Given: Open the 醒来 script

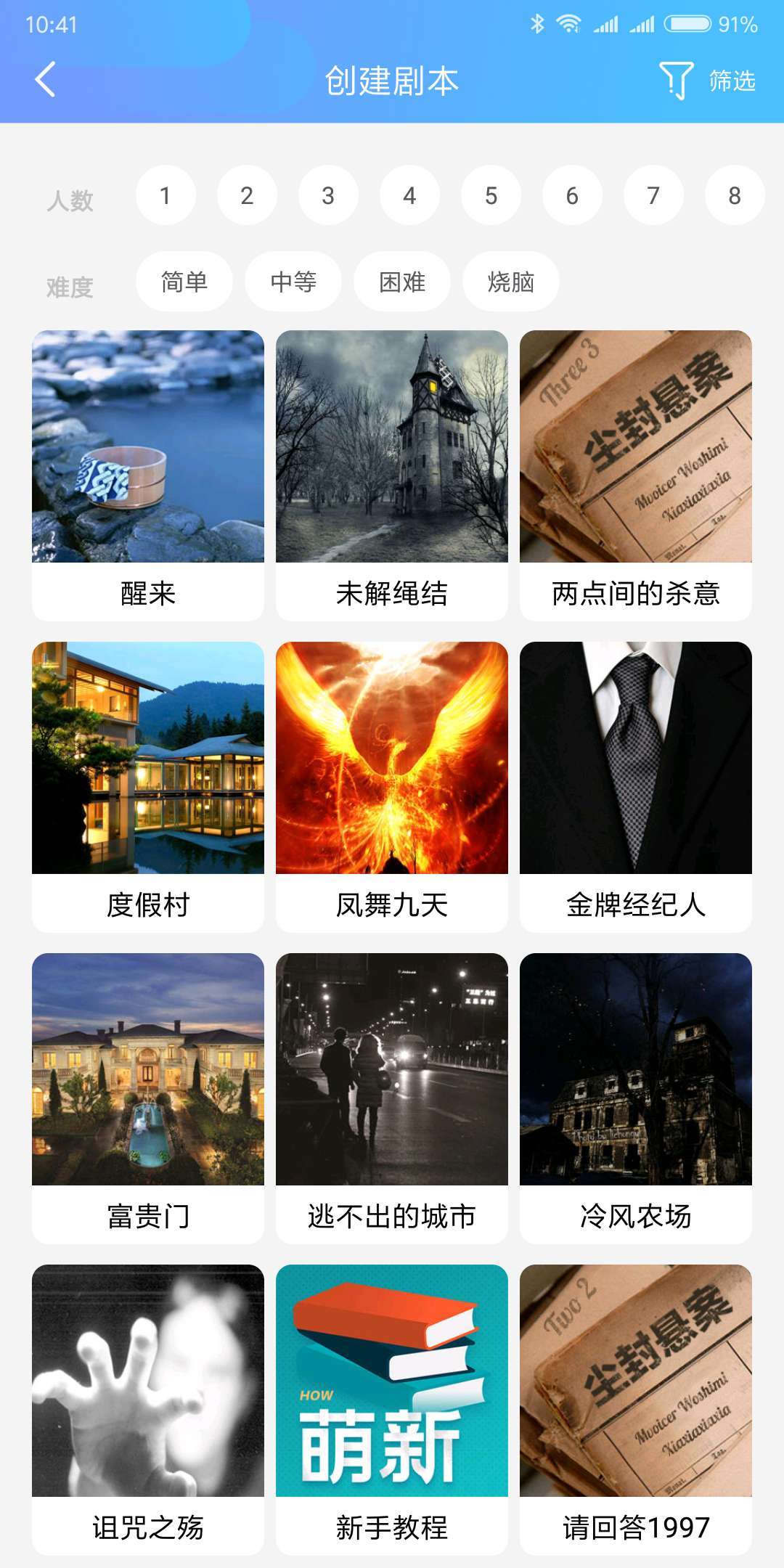Looking at the screenshot, I should point(148,475).
